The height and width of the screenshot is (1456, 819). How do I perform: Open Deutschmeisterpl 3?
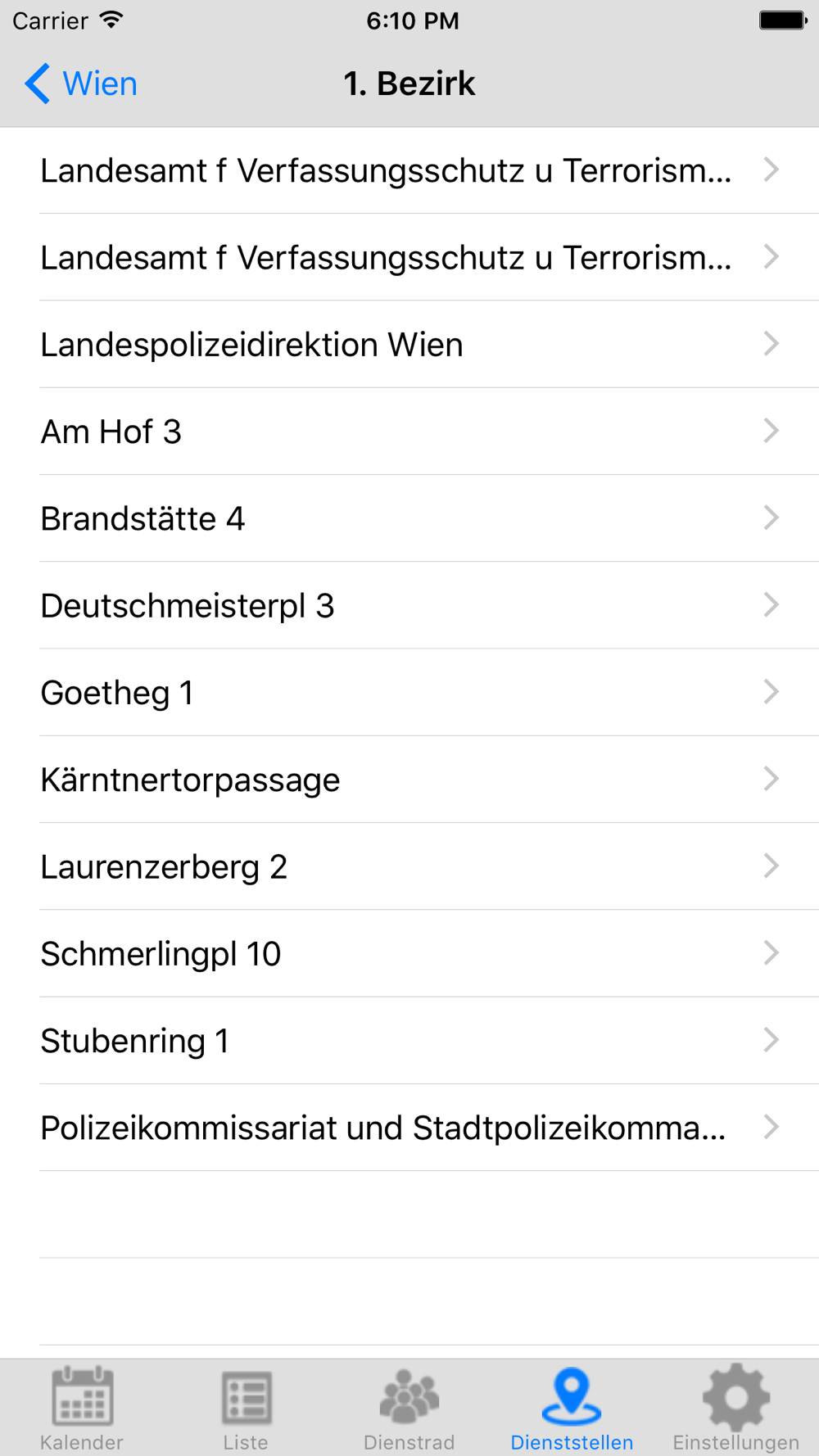[x=409, y=606]
